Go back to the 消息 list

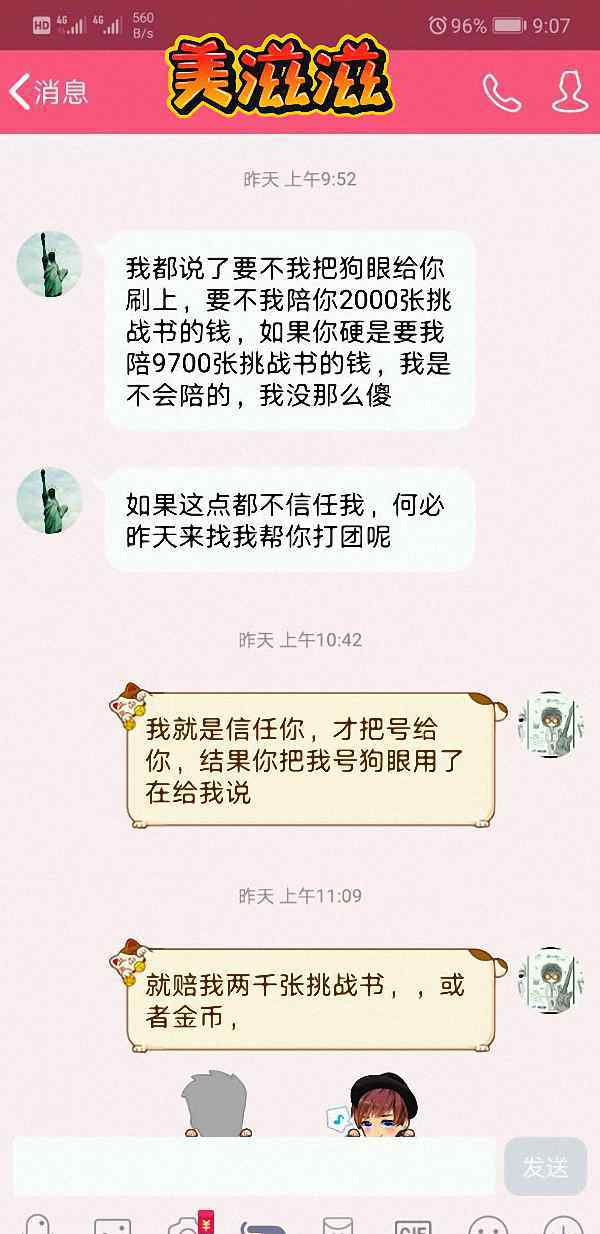(x=48, y=92)
